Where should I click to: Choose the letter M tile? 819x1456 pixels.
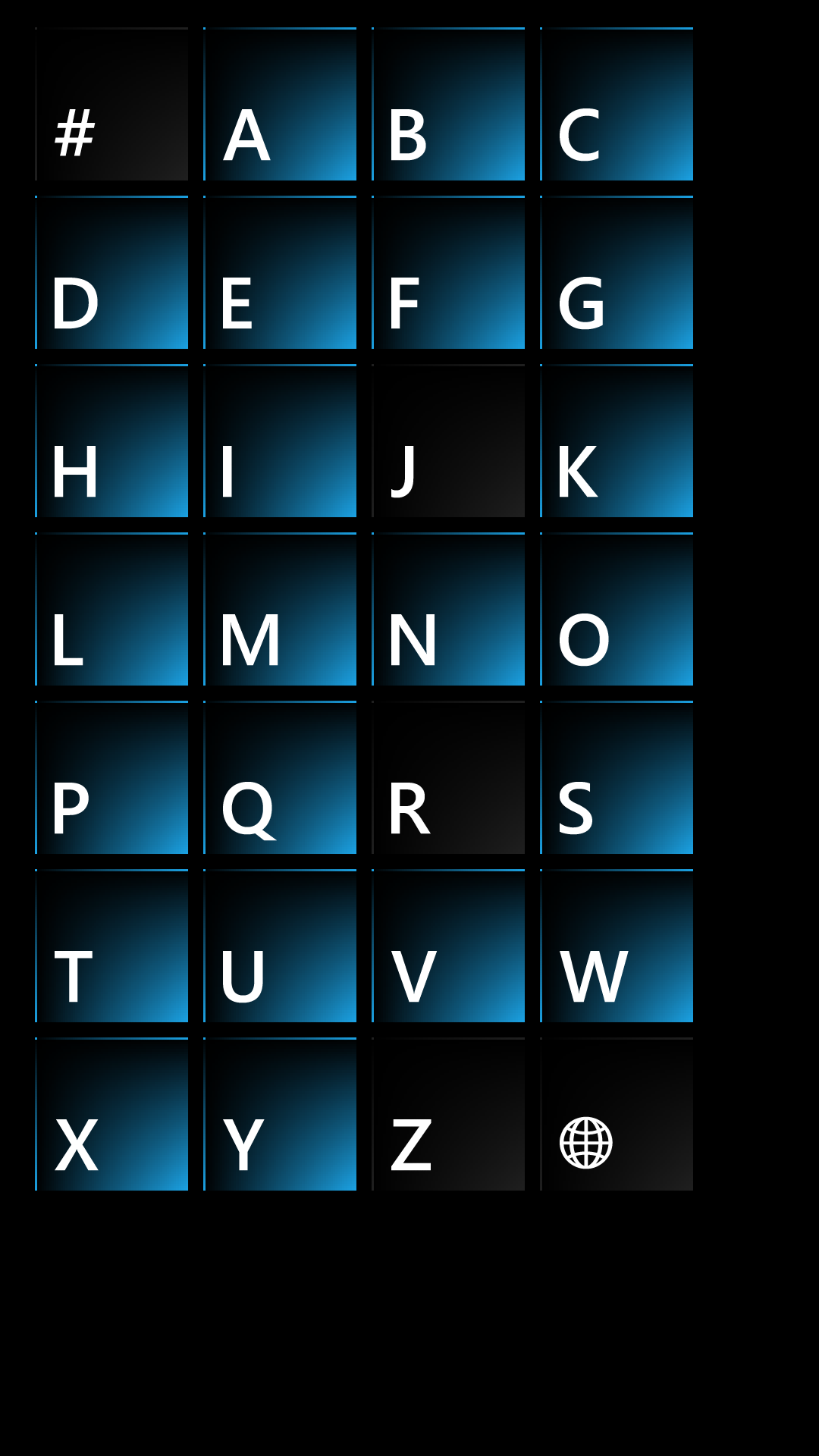pyautogui.click(x=280, y=609)
